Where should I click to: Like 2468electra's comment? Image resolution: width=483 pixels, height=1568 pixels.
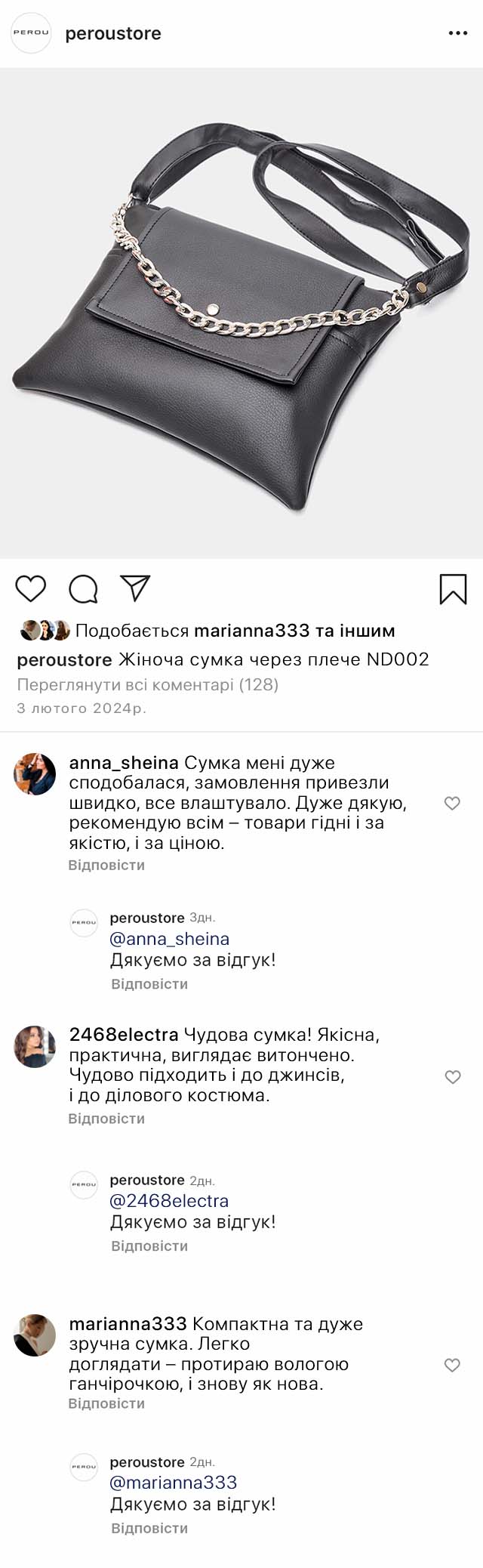tap(452, 1077)
